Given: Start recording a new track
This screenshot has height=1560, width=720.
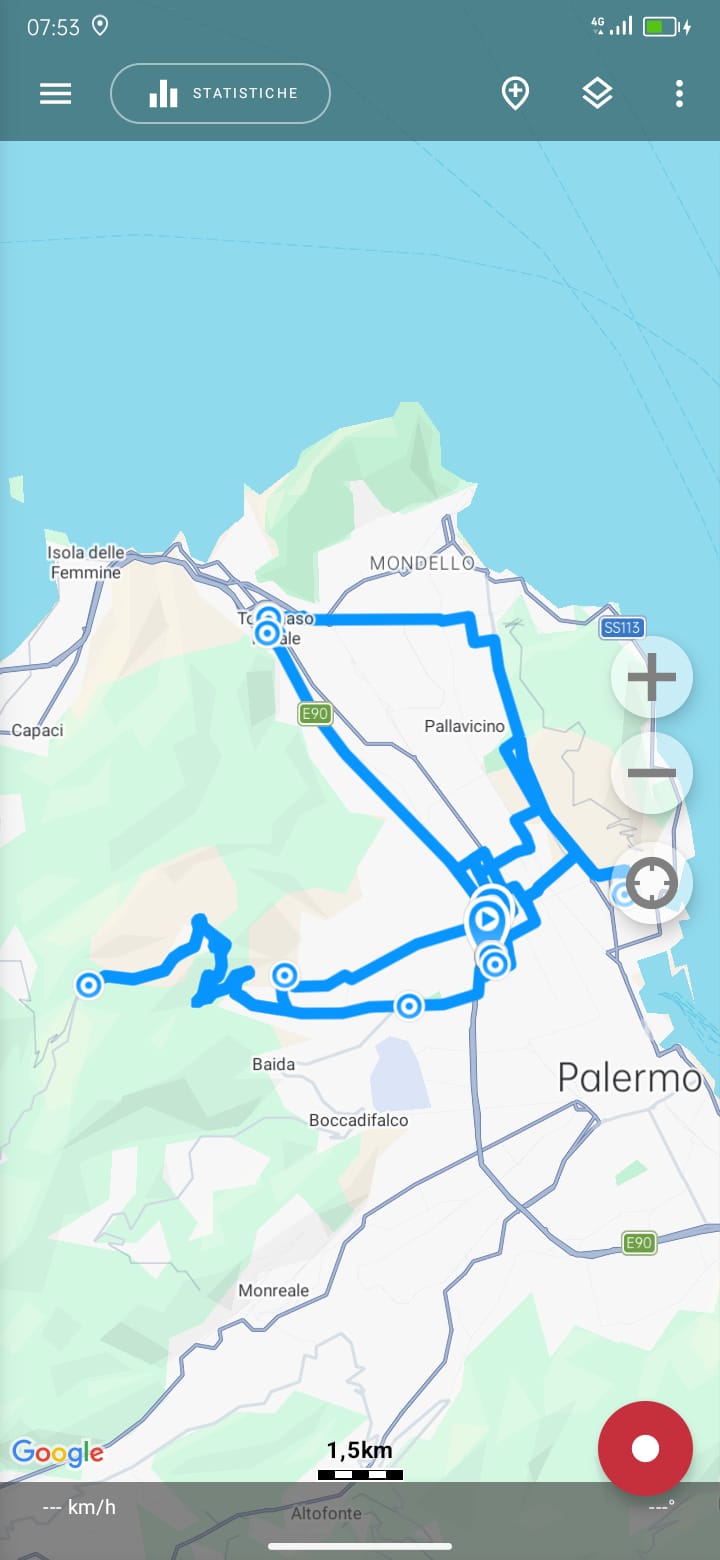Looking at the screenshot, I should (x=645, y=1448).
